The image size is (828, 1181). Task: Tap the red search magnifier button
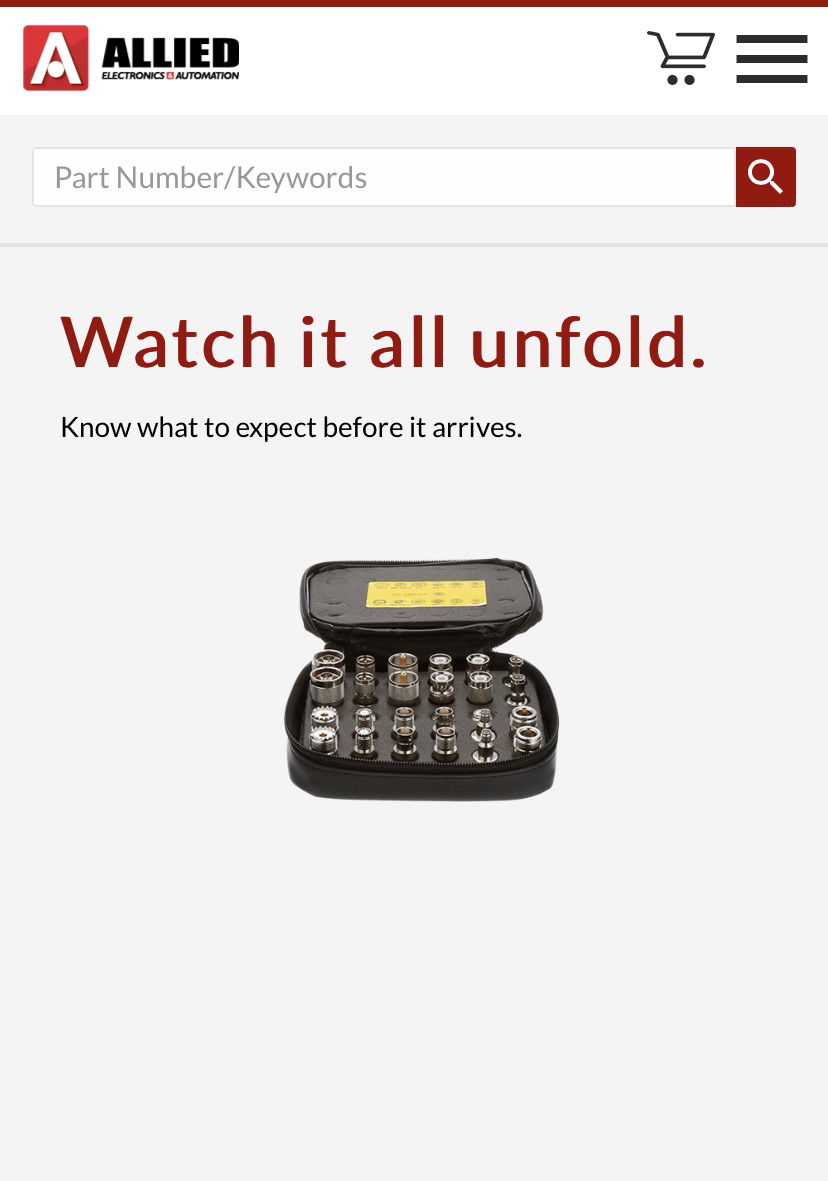[765, 177]
